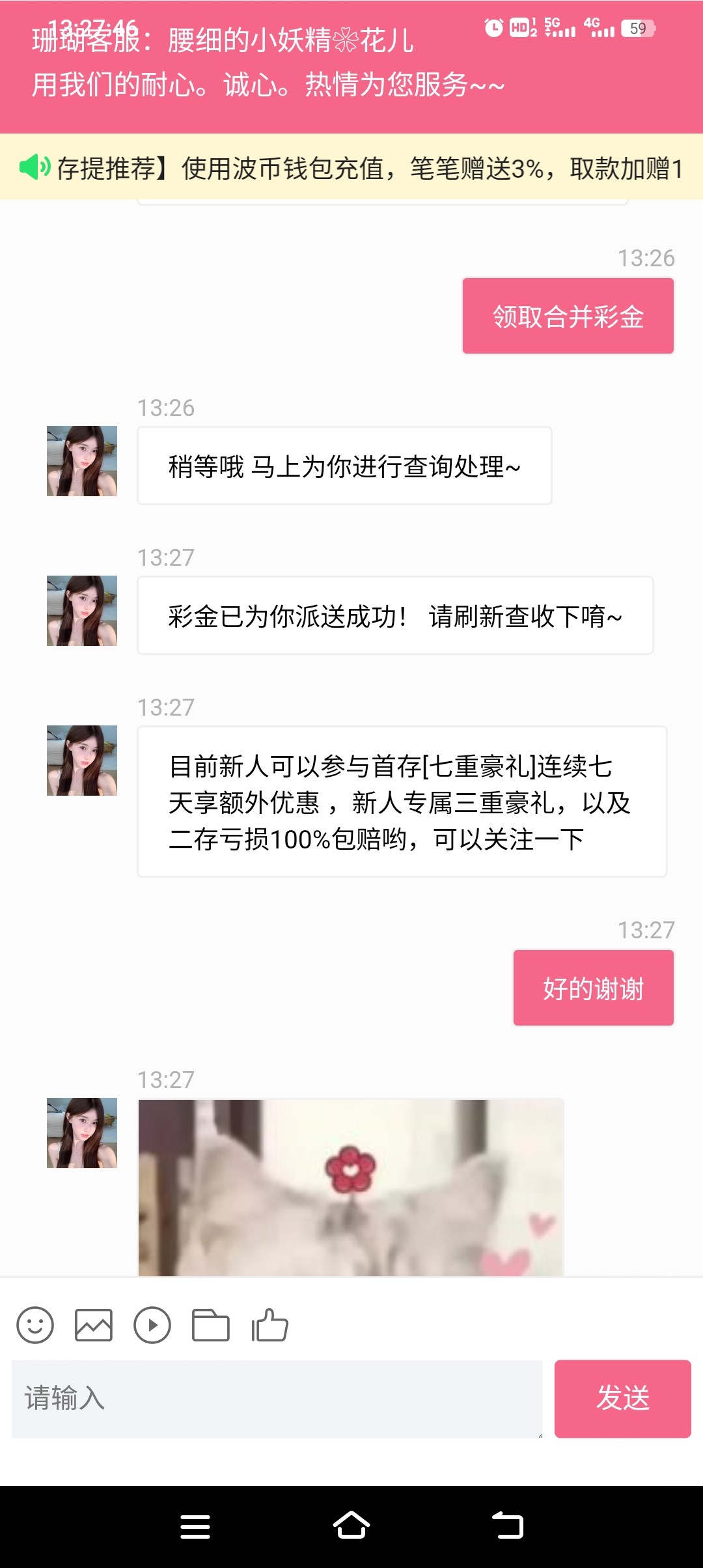
Task: Rate the service with thumbs-up icon
Action: coord(269,1325)
